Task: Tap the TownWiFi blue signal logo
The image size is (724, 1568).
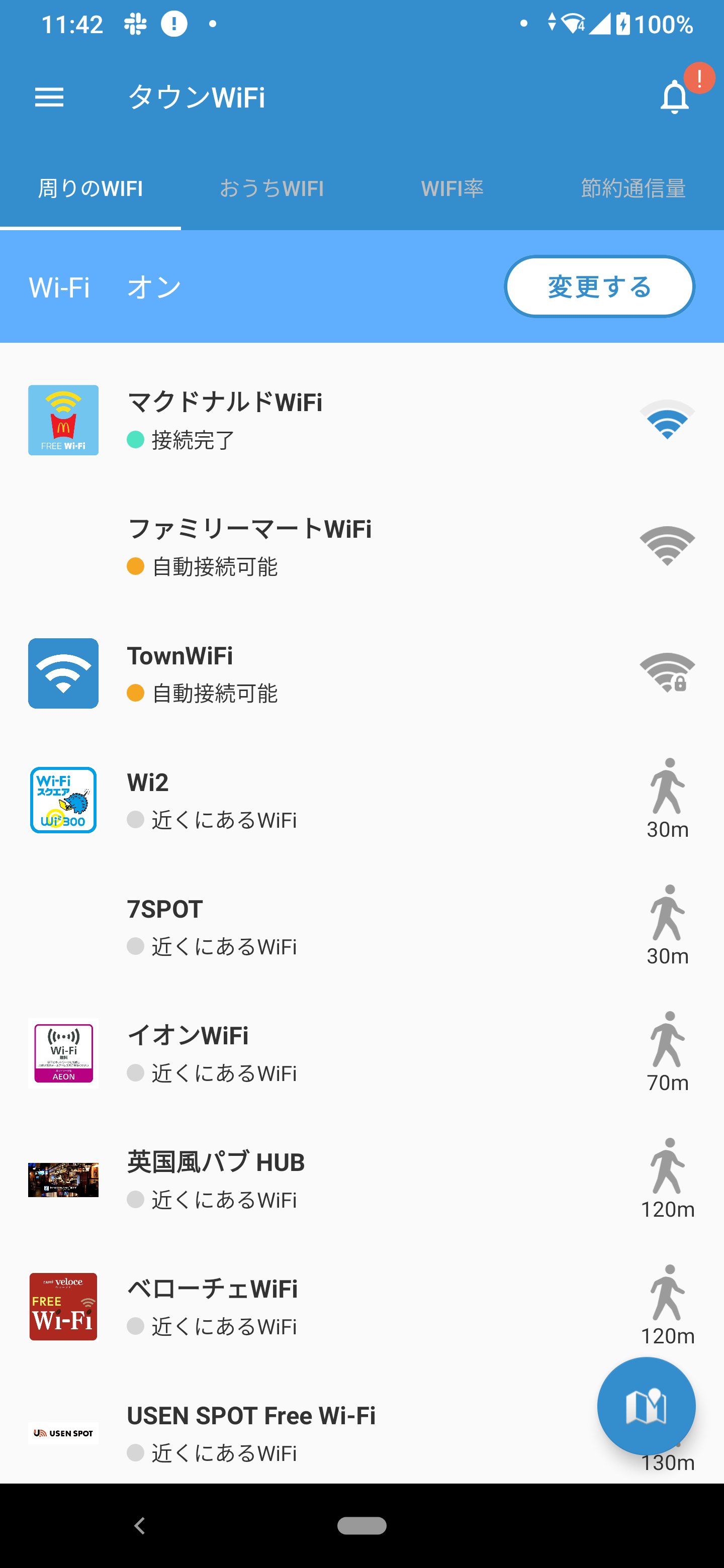Action: pos(63,673)
